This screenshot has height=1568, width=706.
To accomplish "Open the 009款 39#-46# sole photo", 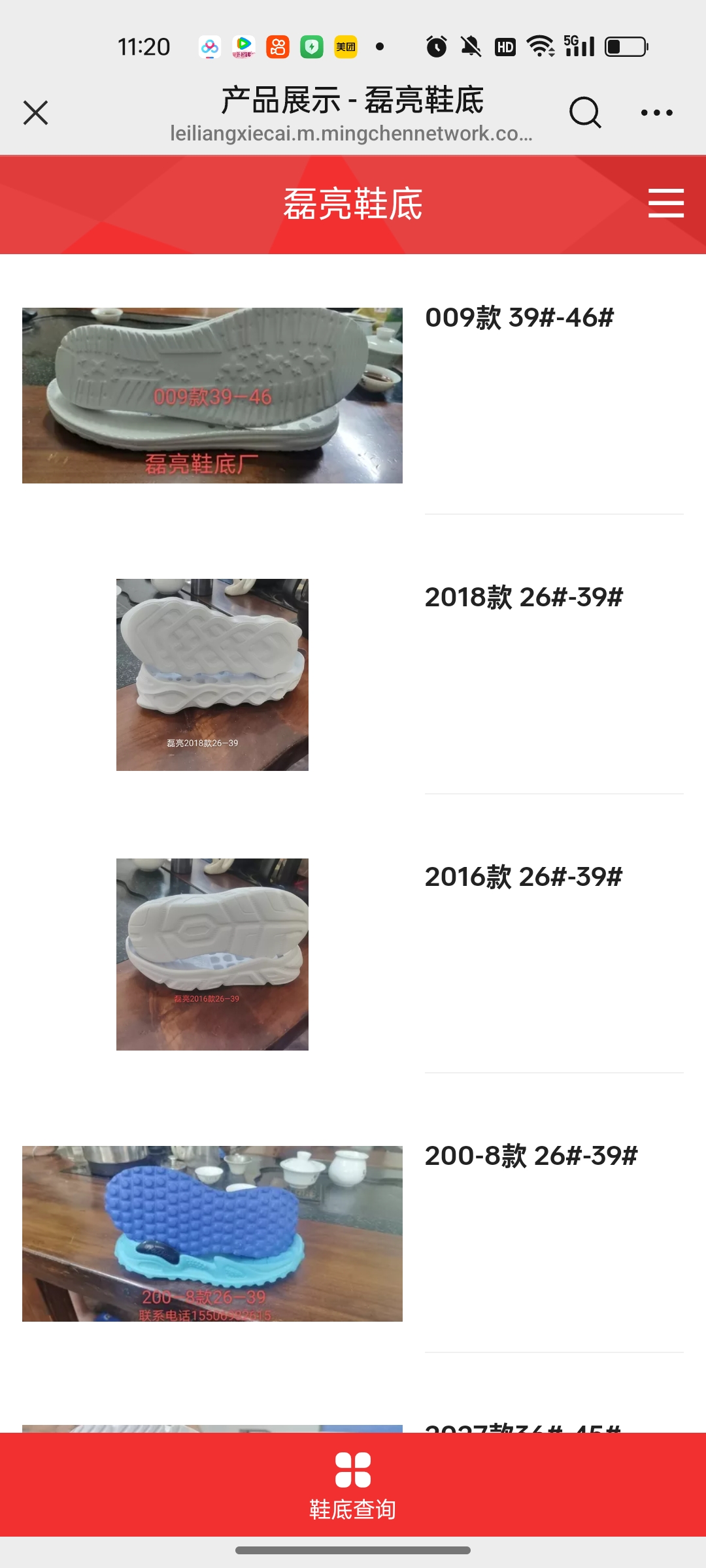I will (212, 395).
